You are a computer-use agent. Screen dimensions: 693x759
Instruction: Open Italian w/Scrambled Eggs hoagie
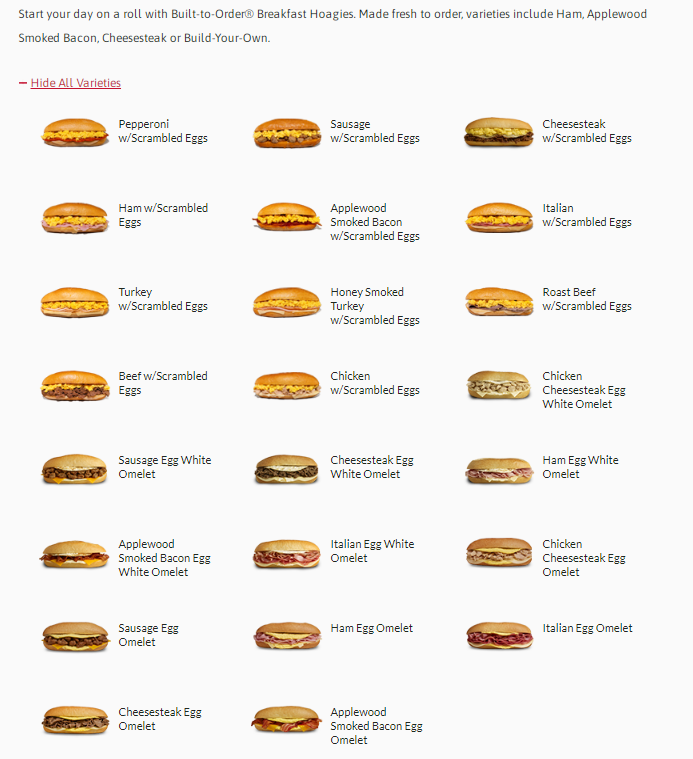point(586,215)
